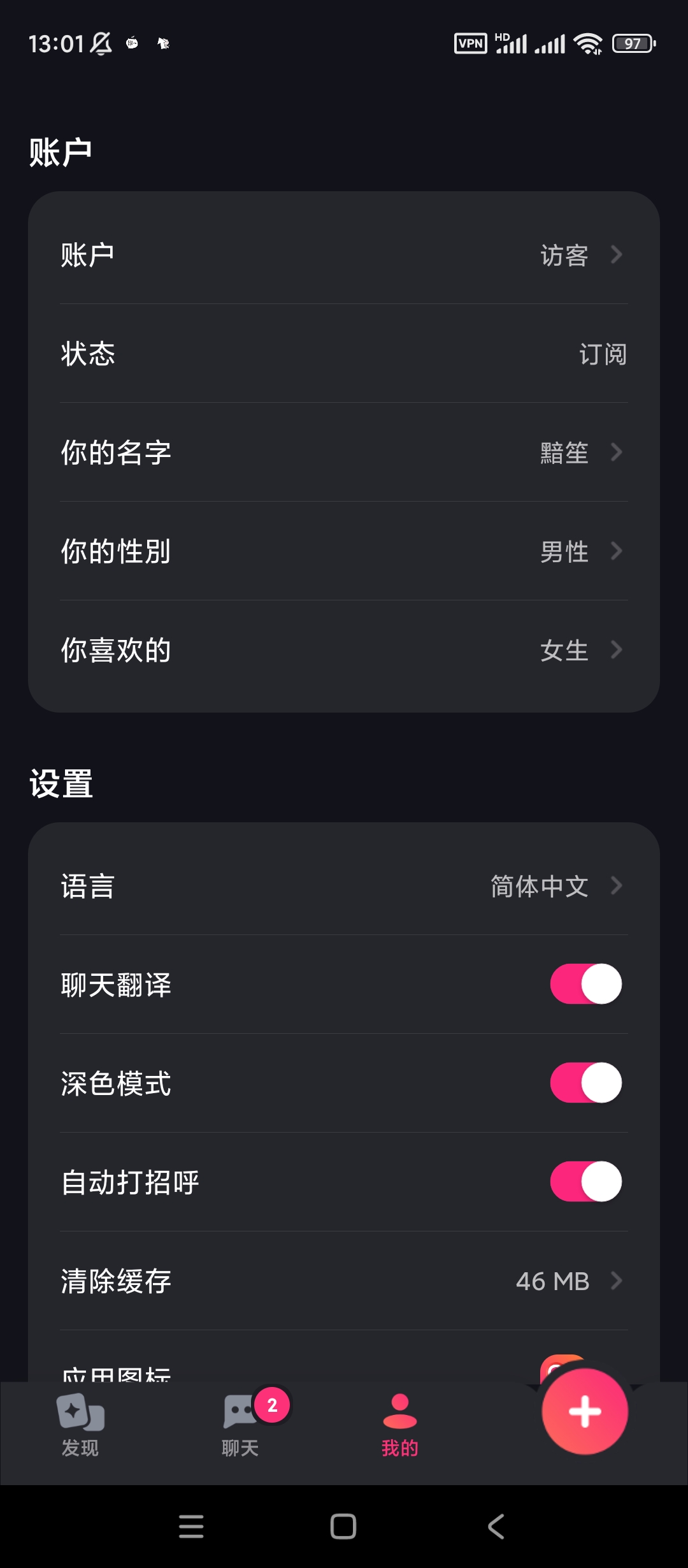This screenshot has height=1568, width=688.
Task: Turn off 聊天翻译 switch
Action: click(586, 984)
